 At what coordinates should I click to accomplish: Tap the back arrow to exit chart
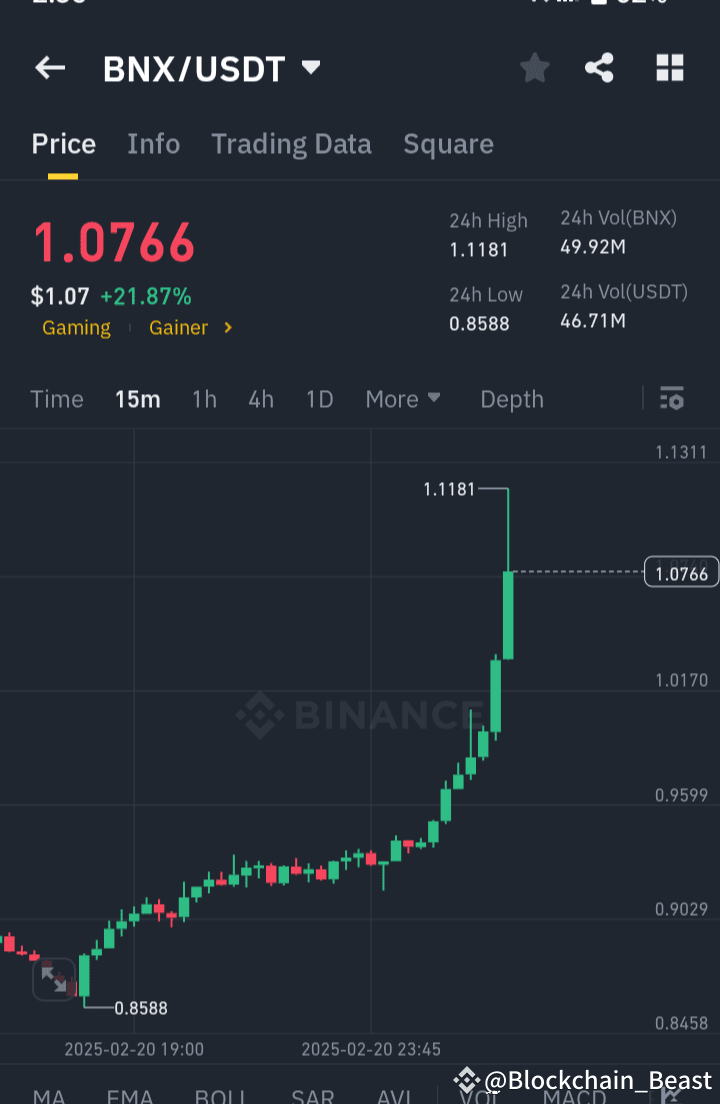[x=49, y=67]
